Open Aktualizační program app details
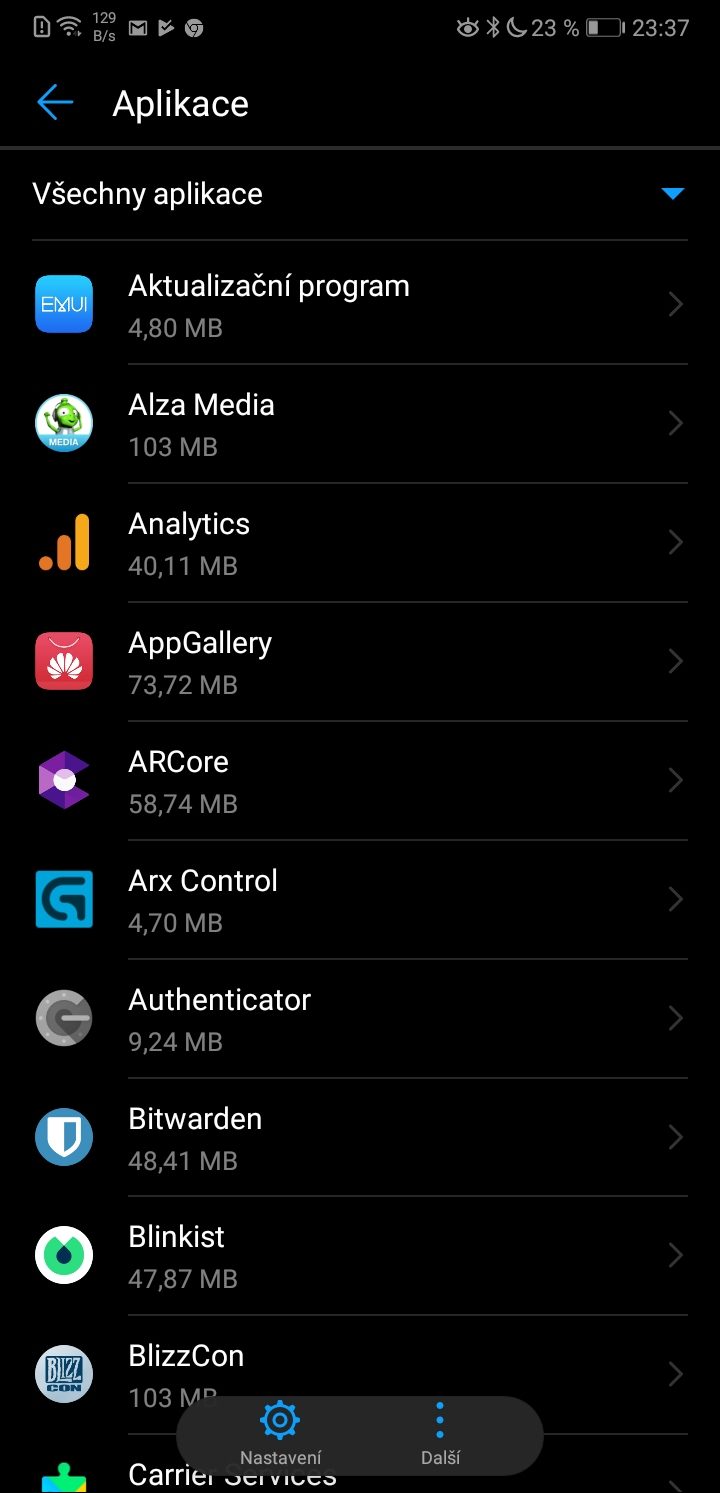This screenshot has width=720, height=1493. 360,304
